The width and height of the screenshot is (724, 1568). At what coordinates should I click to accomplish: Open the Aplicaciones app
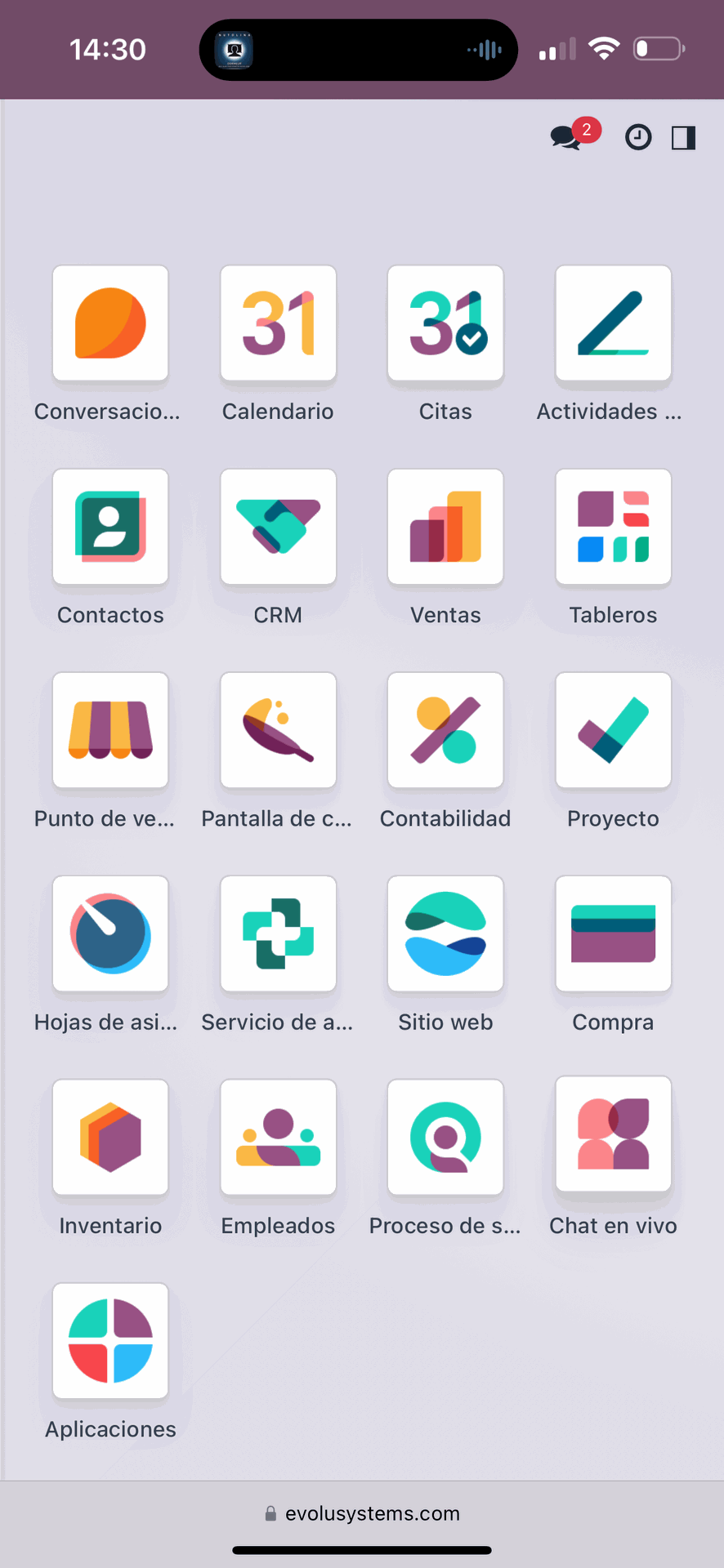(x=110, y=1340)
